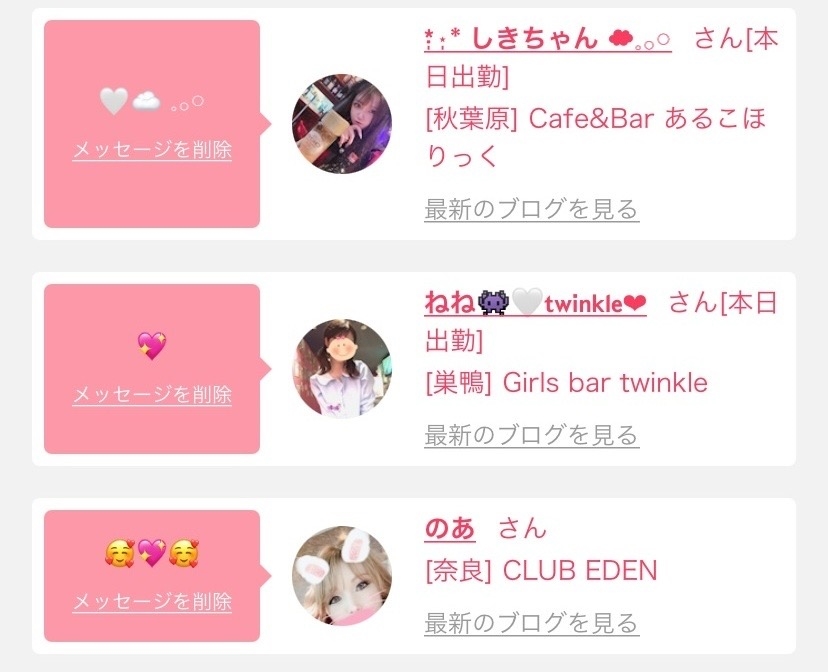Open ねね twinkle's profile name link
828x672 pixels.
click(x=535, y=303)
